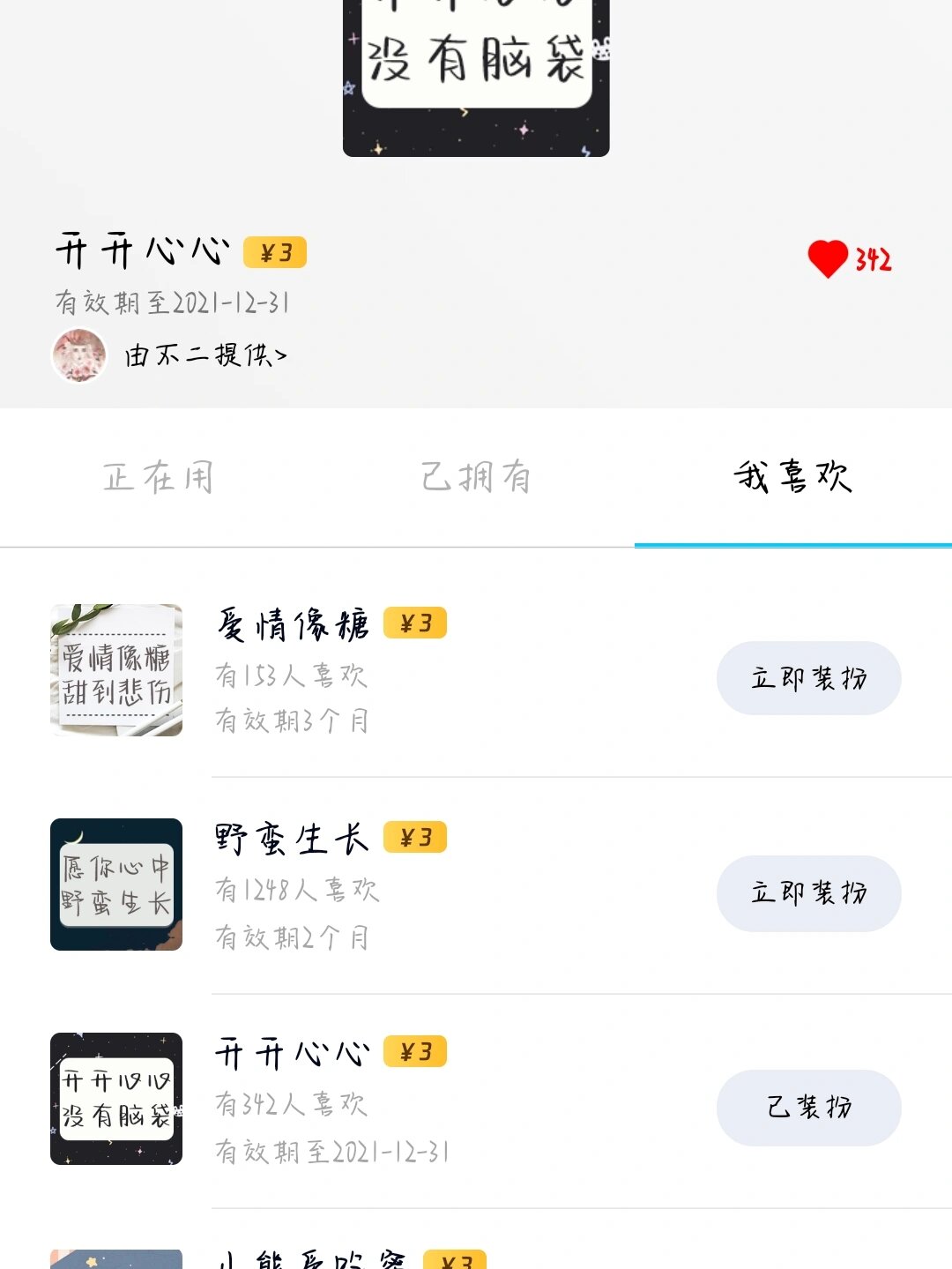Open the 野蛮生长 thumbnail
The width and height of the screenshot is (952, 1269).
pyautogui.click(x=116, y=885)
